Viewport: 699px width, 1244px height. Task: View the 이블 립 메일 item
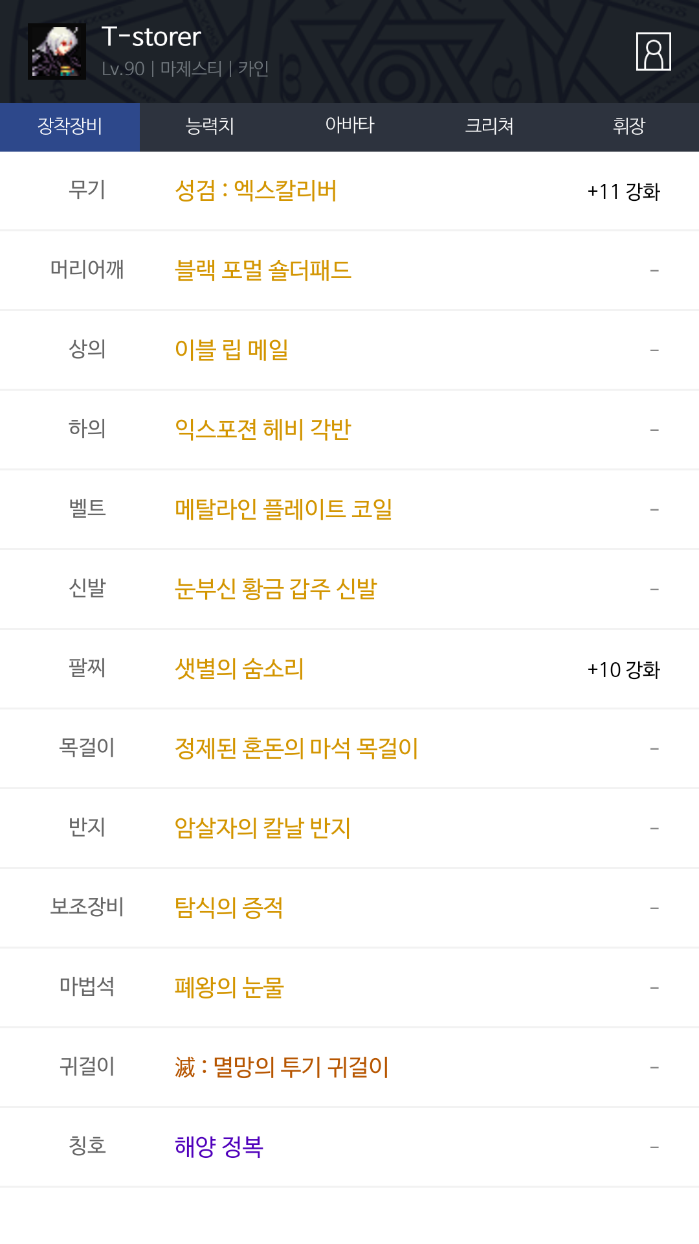pyautogui.click(x=232, y=350)
